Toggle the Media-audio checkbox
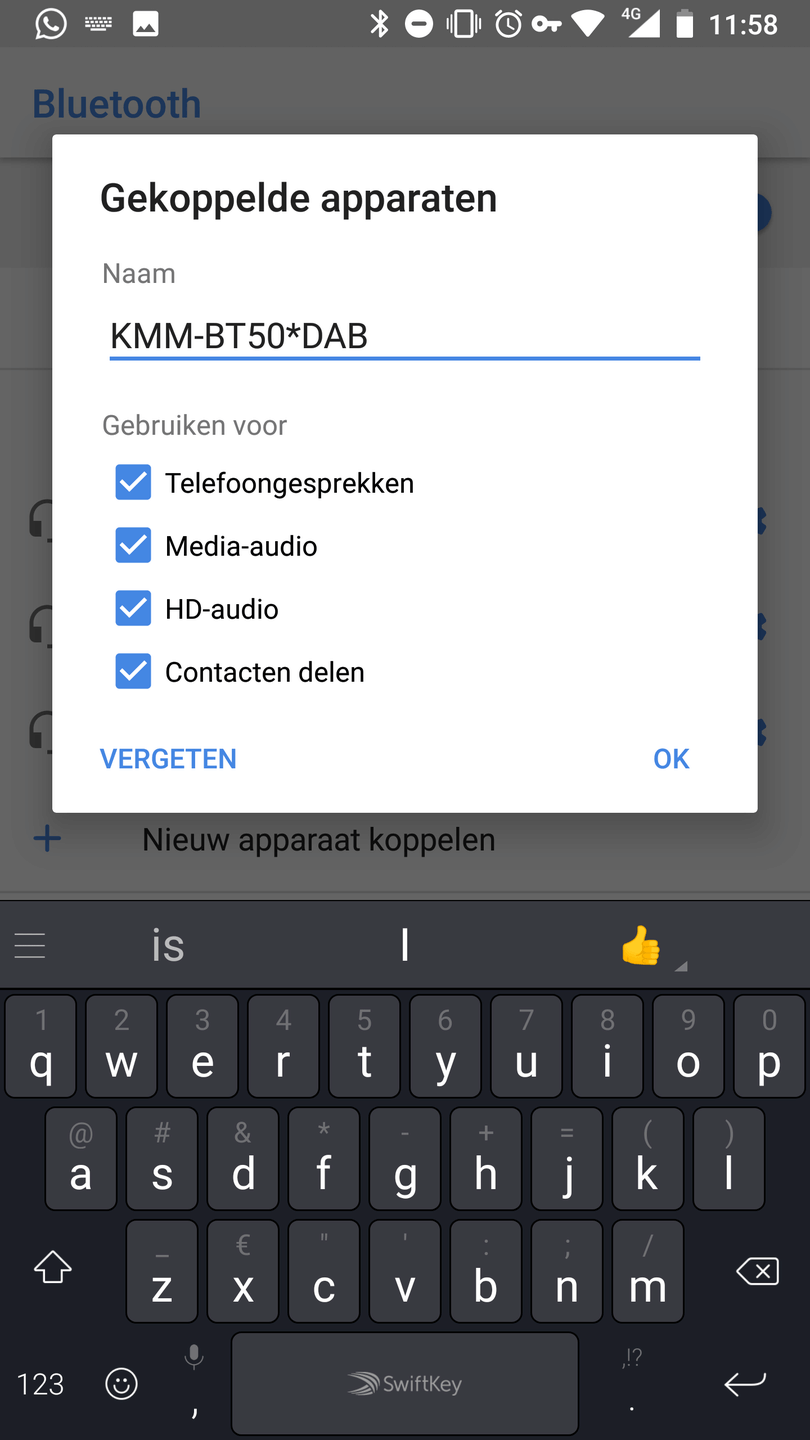The image size is (810, 1440). [133, 546]
